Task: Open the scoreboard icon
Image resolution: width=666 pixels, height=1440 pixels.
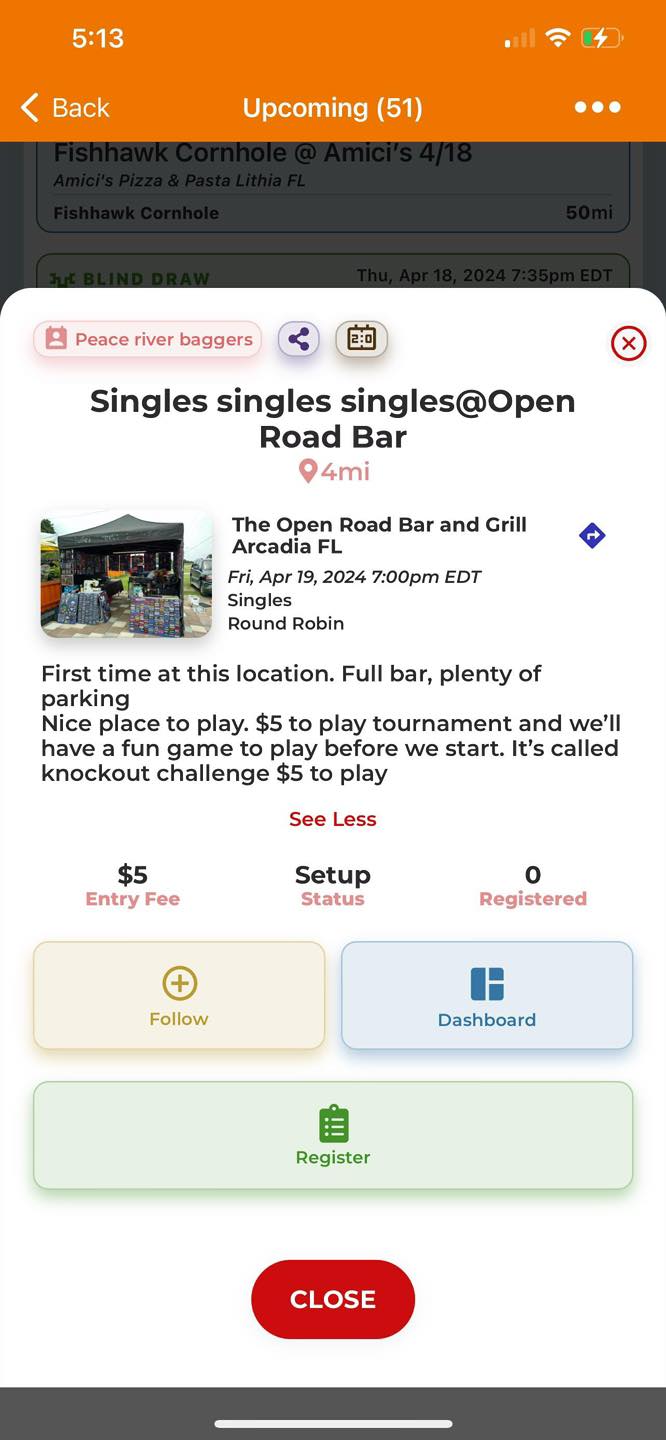Action: pos(361,340)
